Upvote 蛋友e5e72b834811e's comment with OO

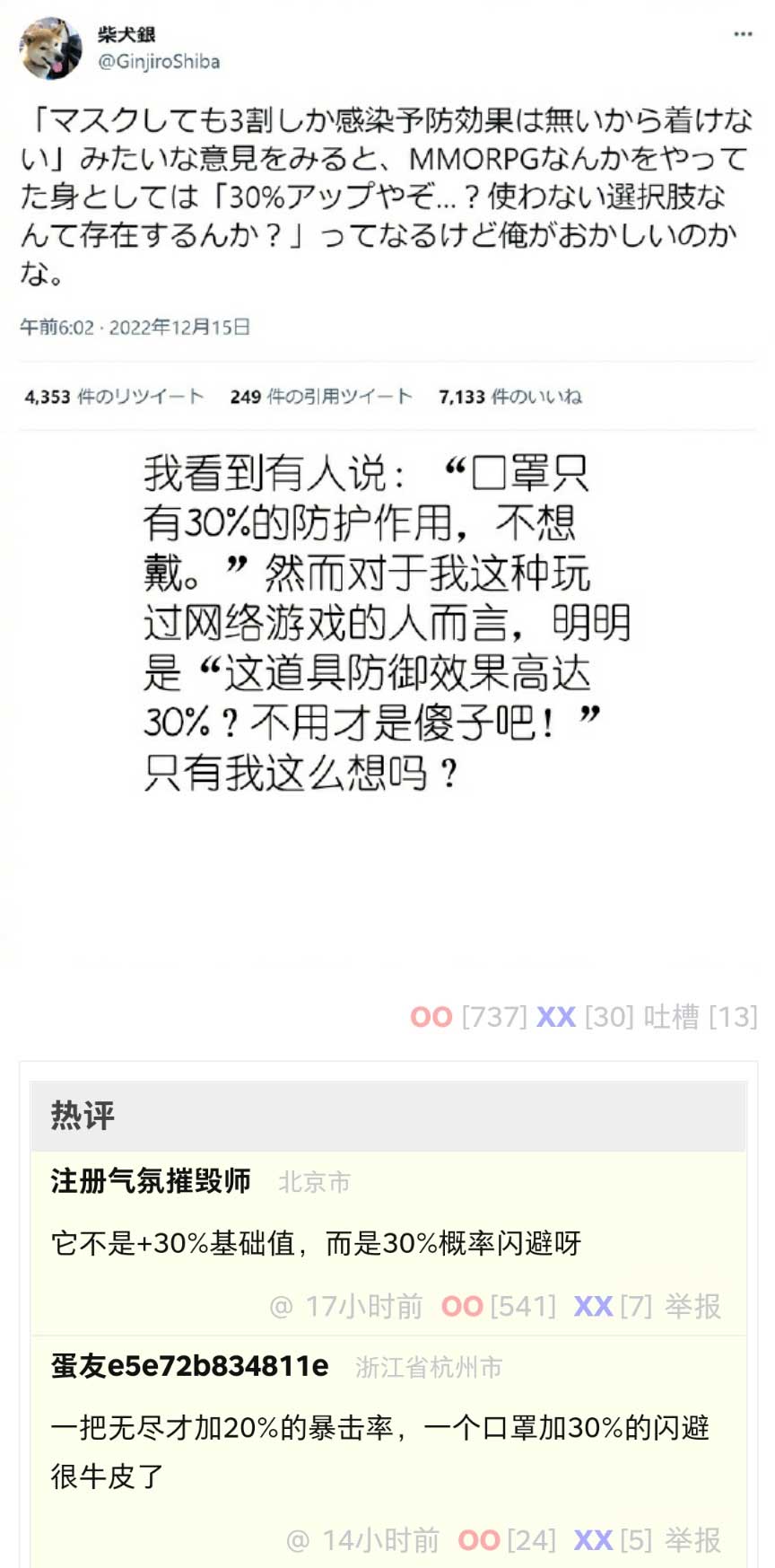click(478, 1540)
